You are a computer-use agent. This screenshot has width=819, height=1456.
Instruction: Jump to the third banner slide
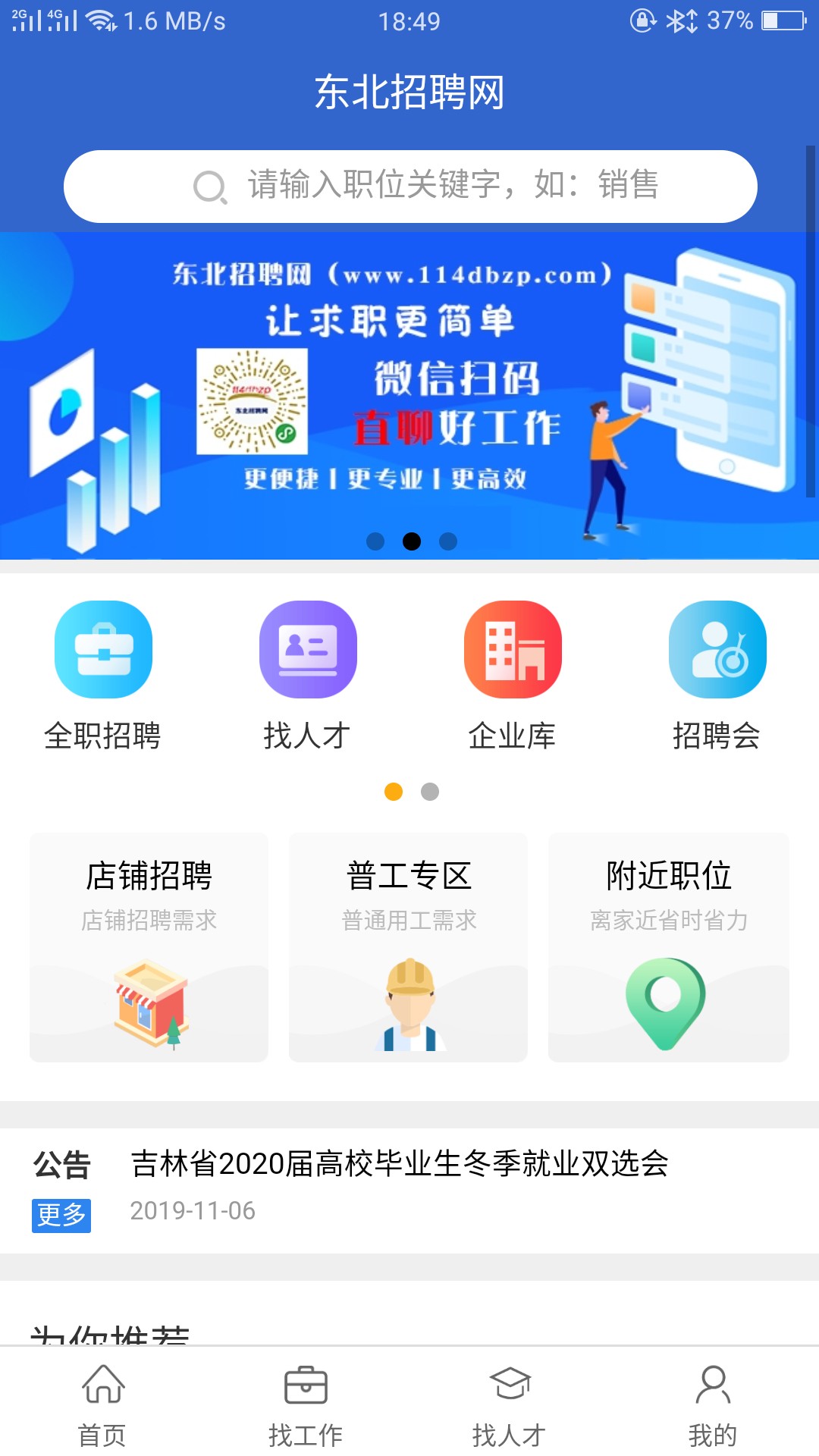(x=448, y=541)
